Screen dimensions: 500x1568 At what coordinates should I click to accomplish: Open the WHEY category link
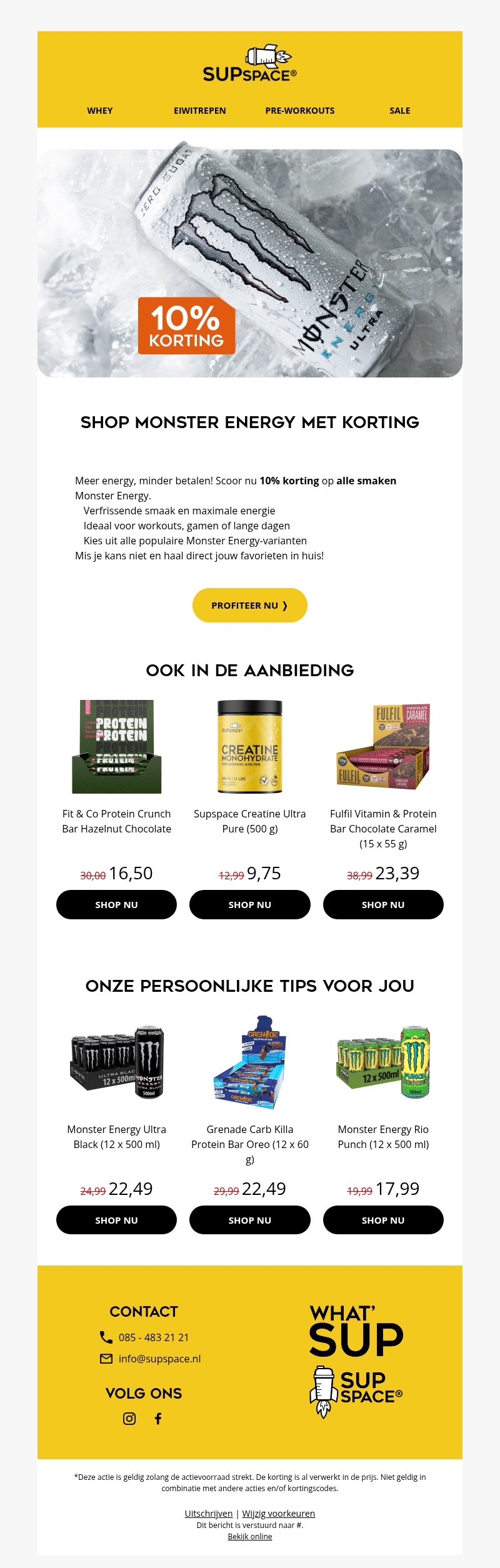click(100, 111)
